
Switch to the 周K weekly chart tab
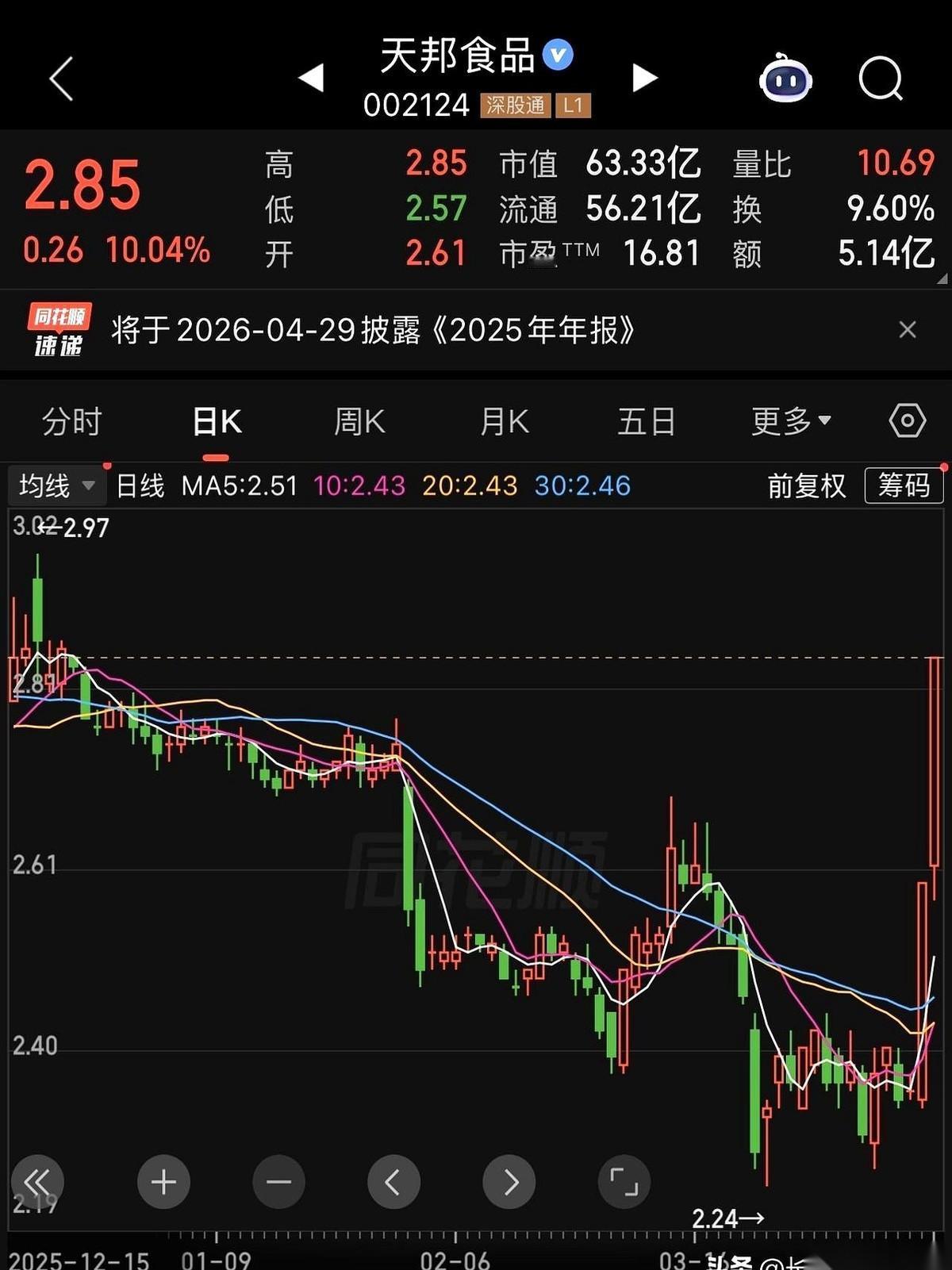pos(359,421)
